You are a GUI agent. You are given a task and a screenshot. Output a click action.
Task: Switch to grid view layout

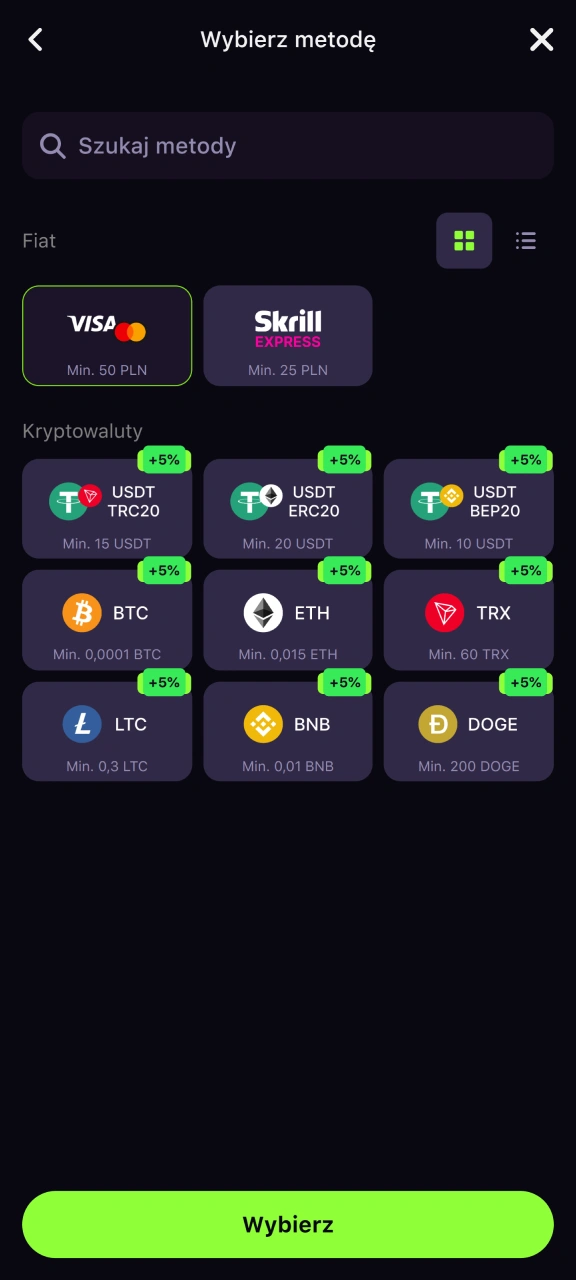(x=464, y=241)
